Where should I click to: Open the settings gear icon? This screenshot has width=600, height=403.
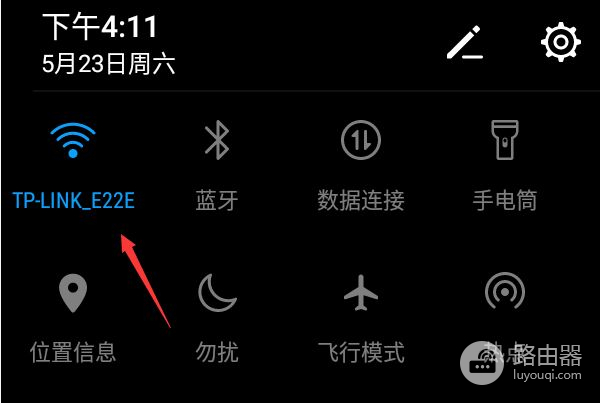pos(561,42)
